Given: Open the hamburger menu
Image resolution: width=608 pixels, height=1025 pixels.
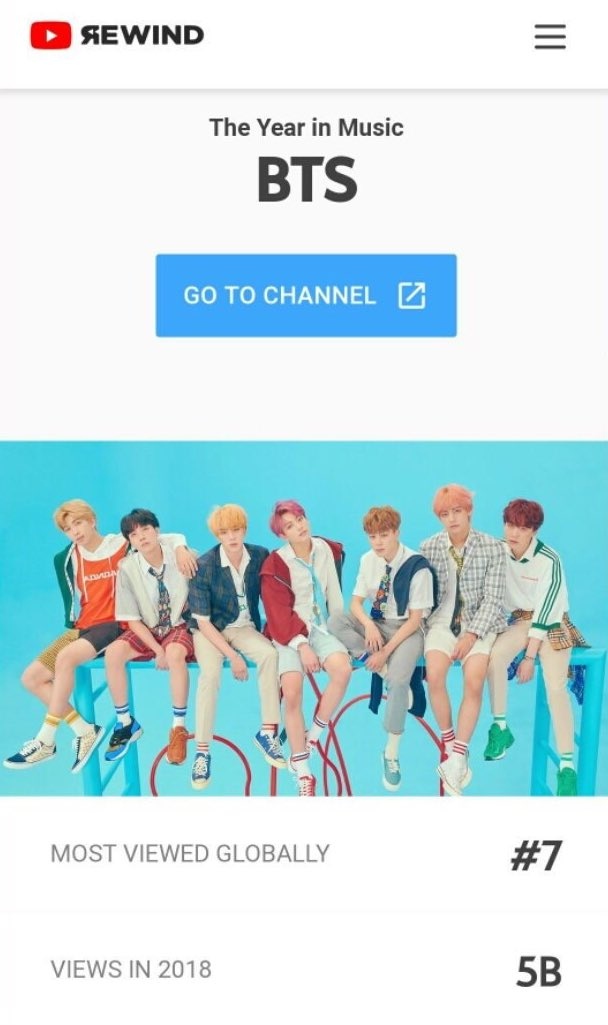Looking at the screenshot, I should point(549,37).
